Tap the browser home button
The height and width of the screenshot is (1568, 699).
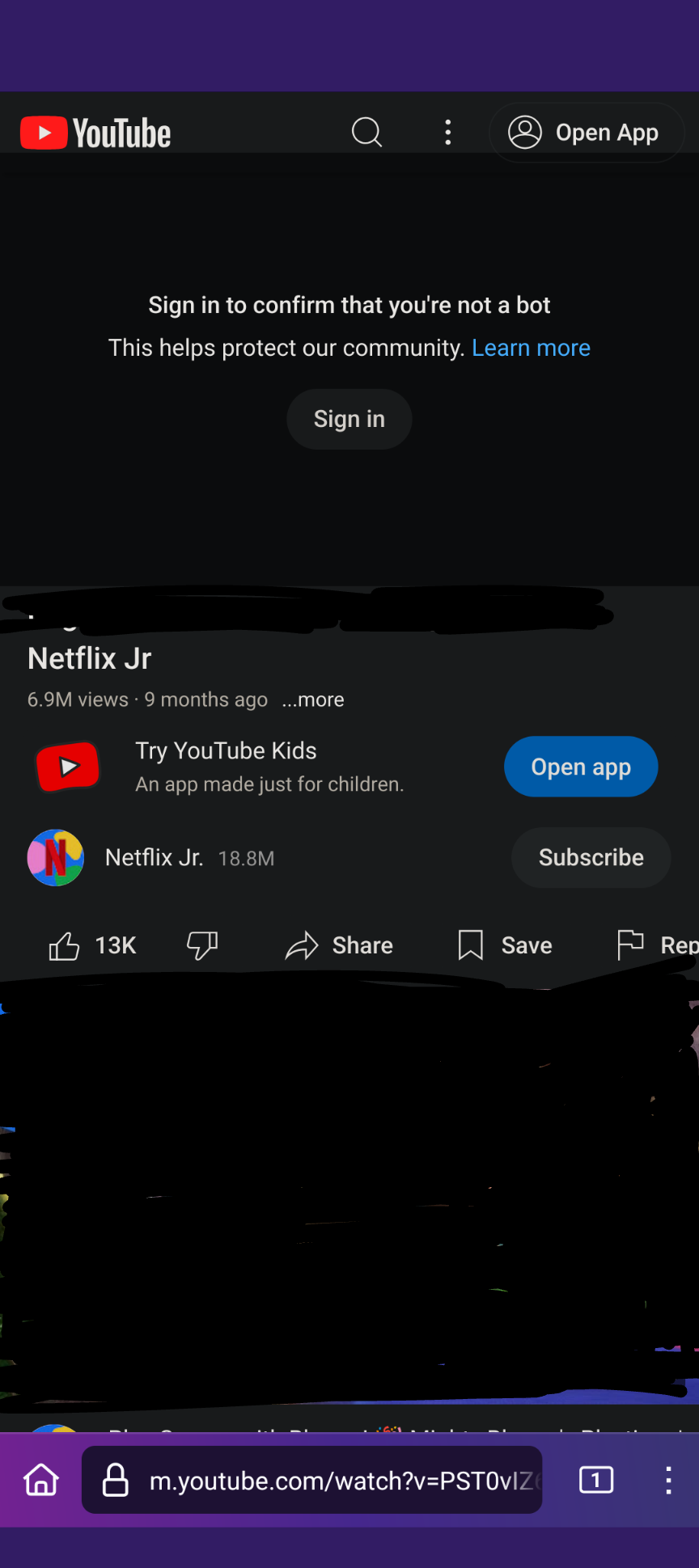tap(41, 1480)
